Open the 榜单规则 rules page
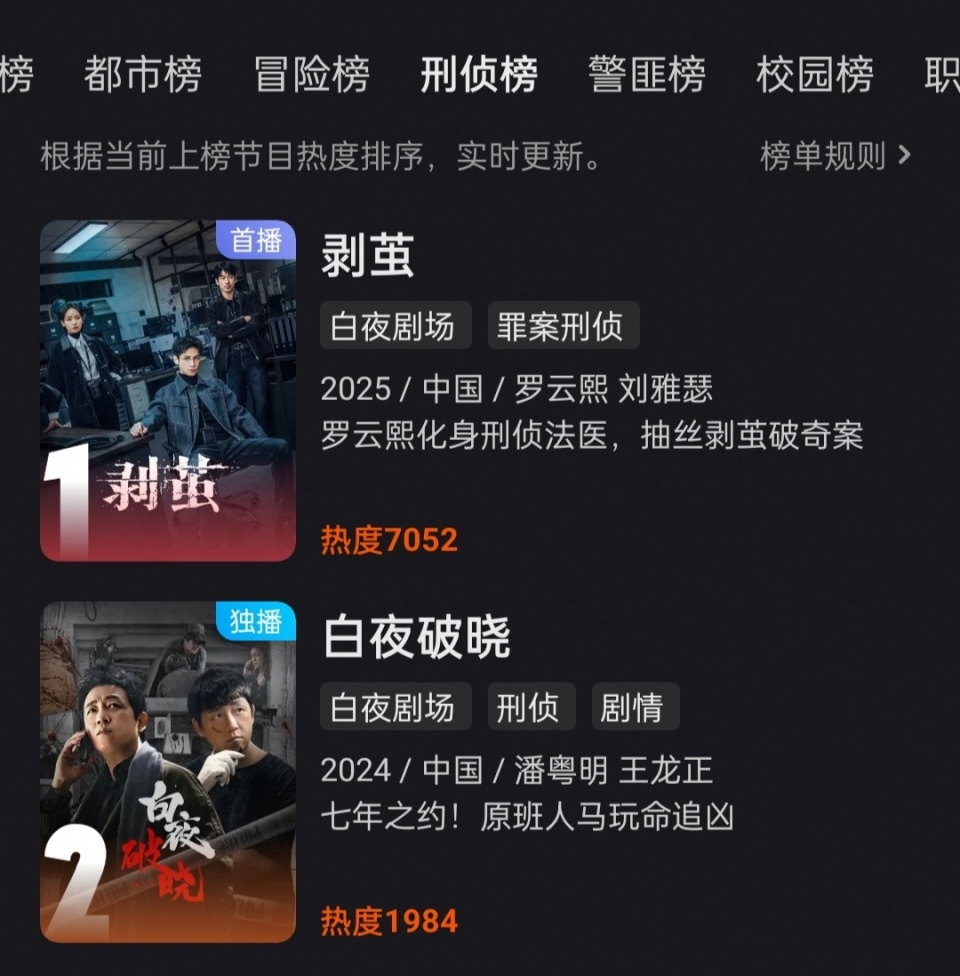 tap(822, 156)
